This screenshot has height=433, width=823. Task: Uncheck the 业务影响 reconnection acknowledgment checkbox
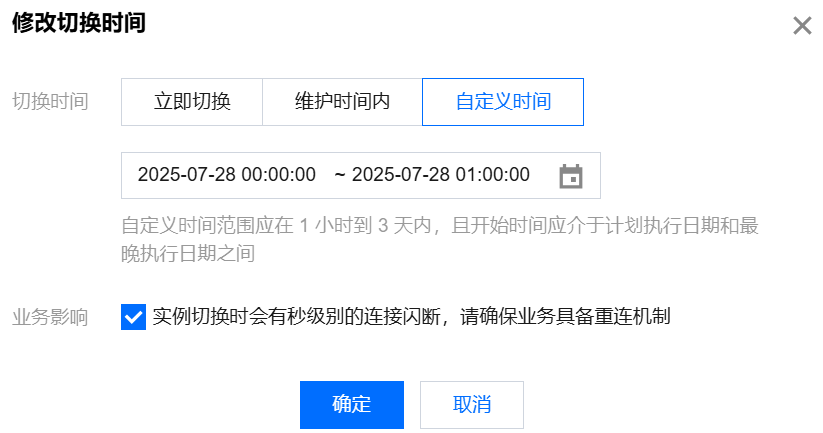pos(132,318)
